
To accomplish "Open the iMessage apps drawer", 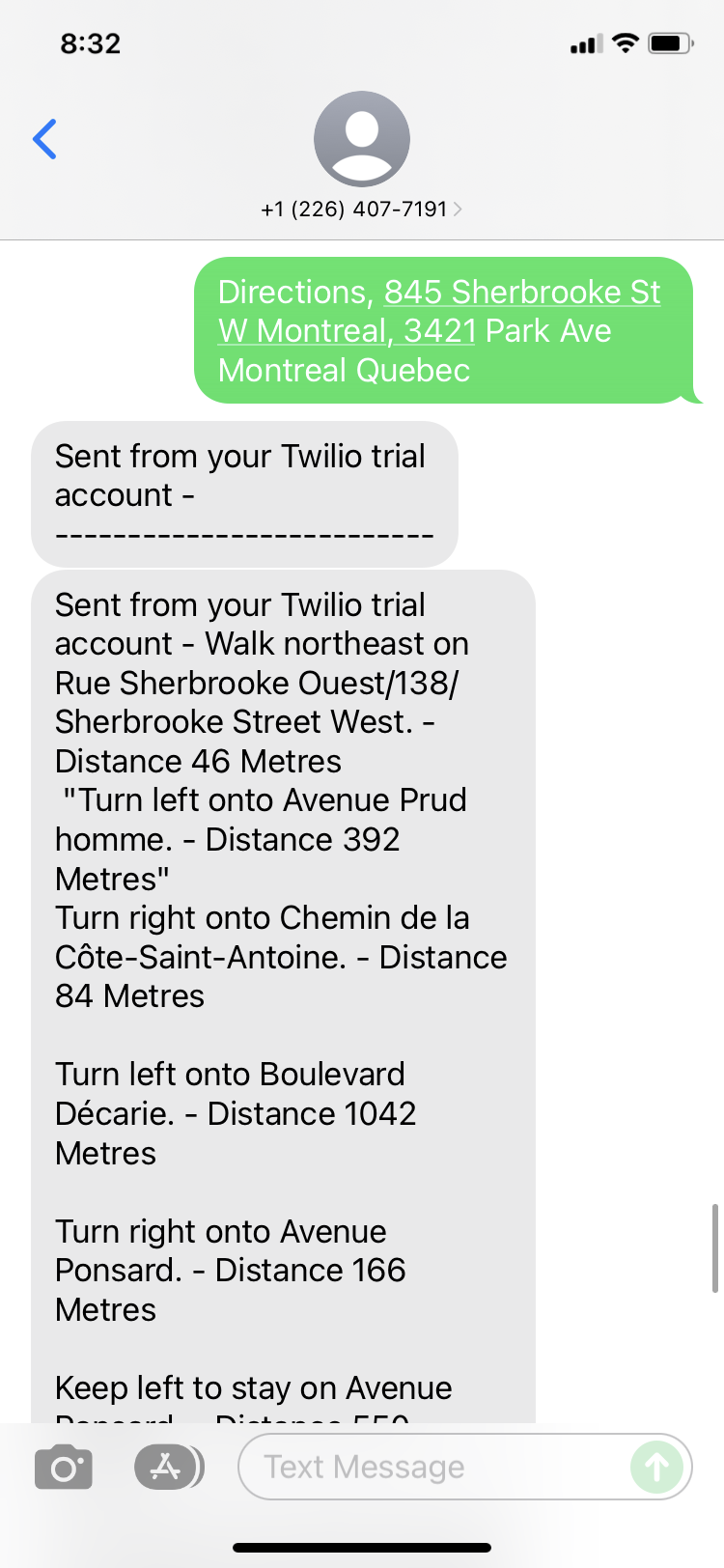I will point(168,1468).
